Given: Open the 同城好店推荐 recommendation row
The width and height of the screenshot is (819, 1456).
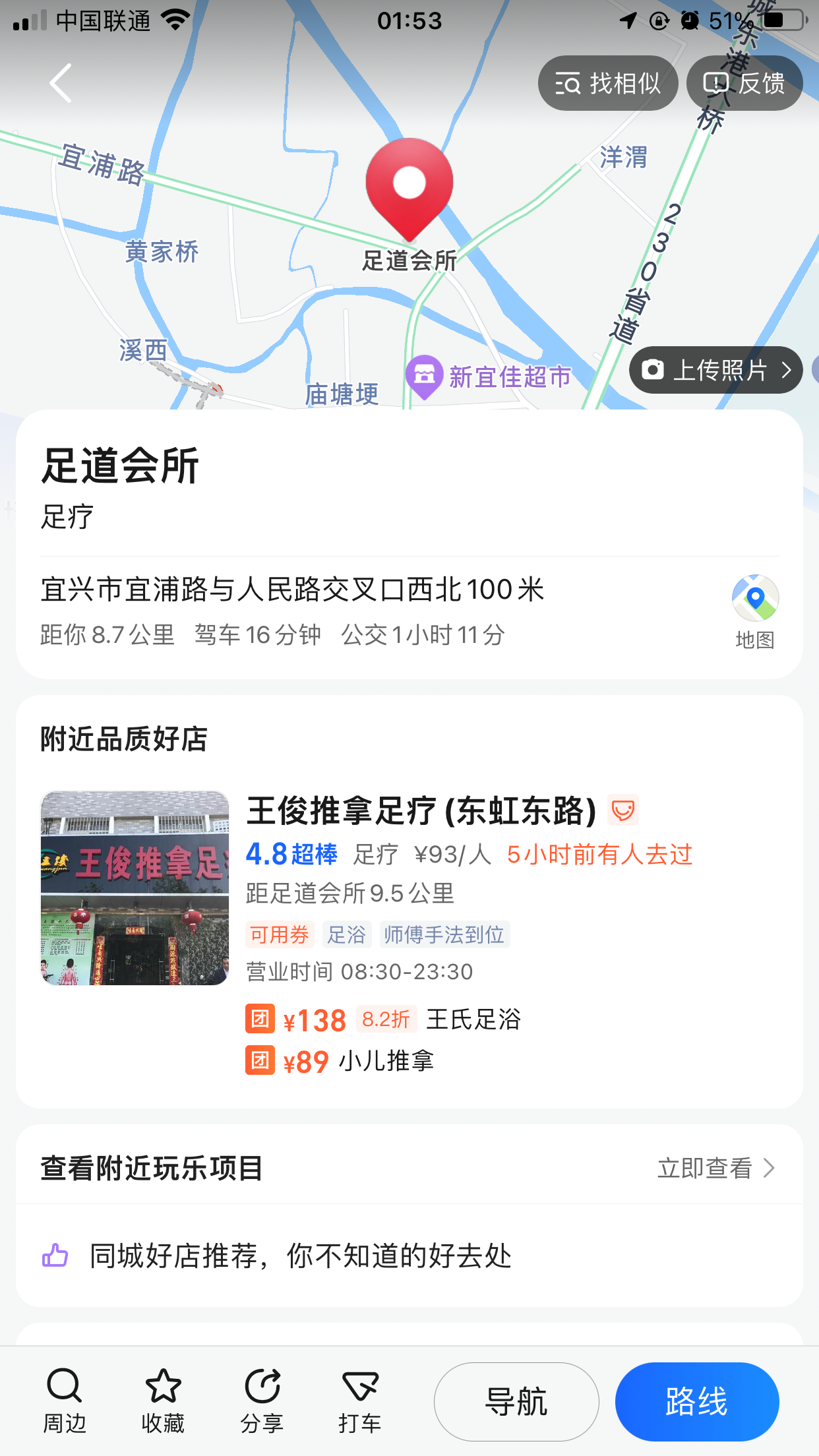Looking at the screenshot, I should tap(300, 1256).
